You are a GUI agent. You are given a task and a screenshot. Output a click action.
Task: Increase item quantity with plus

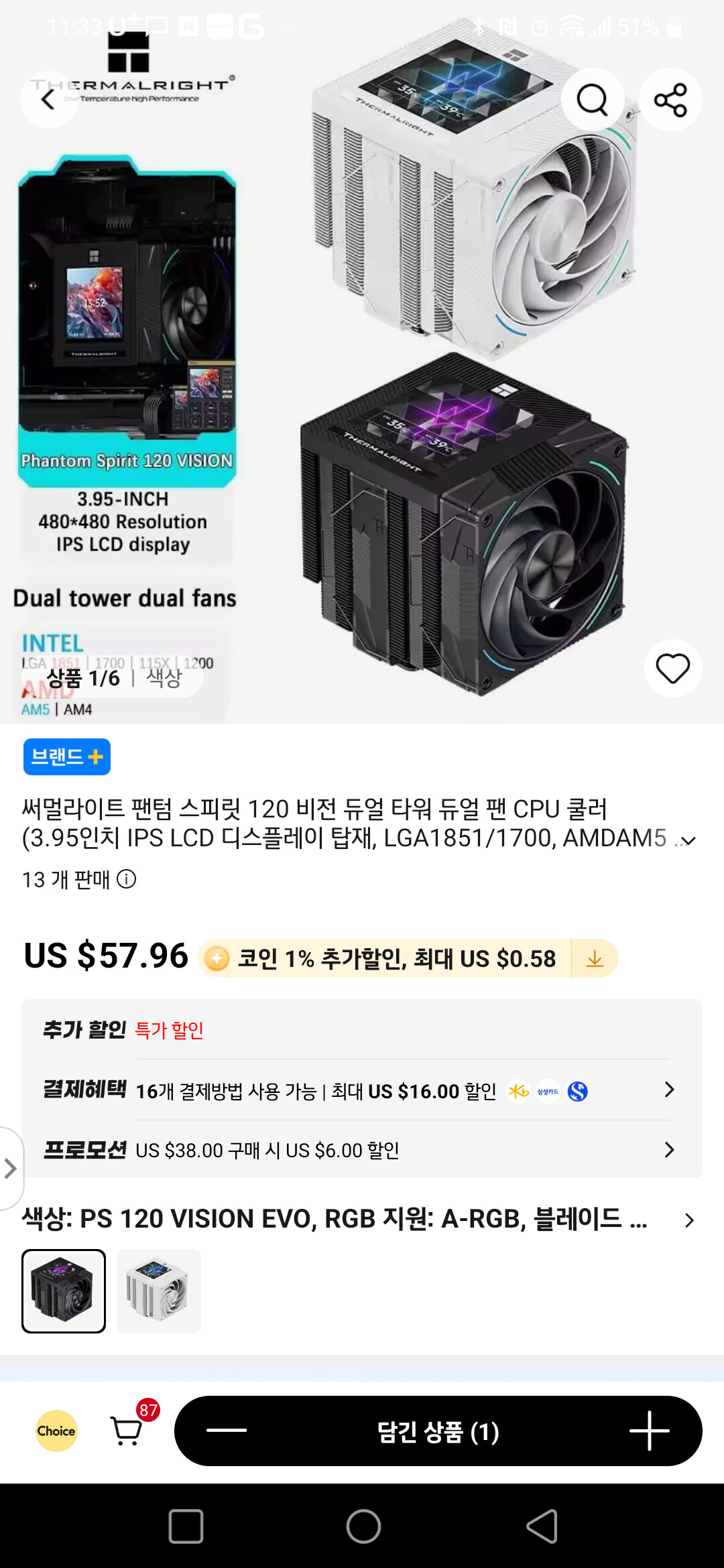tap(649, 1431)
